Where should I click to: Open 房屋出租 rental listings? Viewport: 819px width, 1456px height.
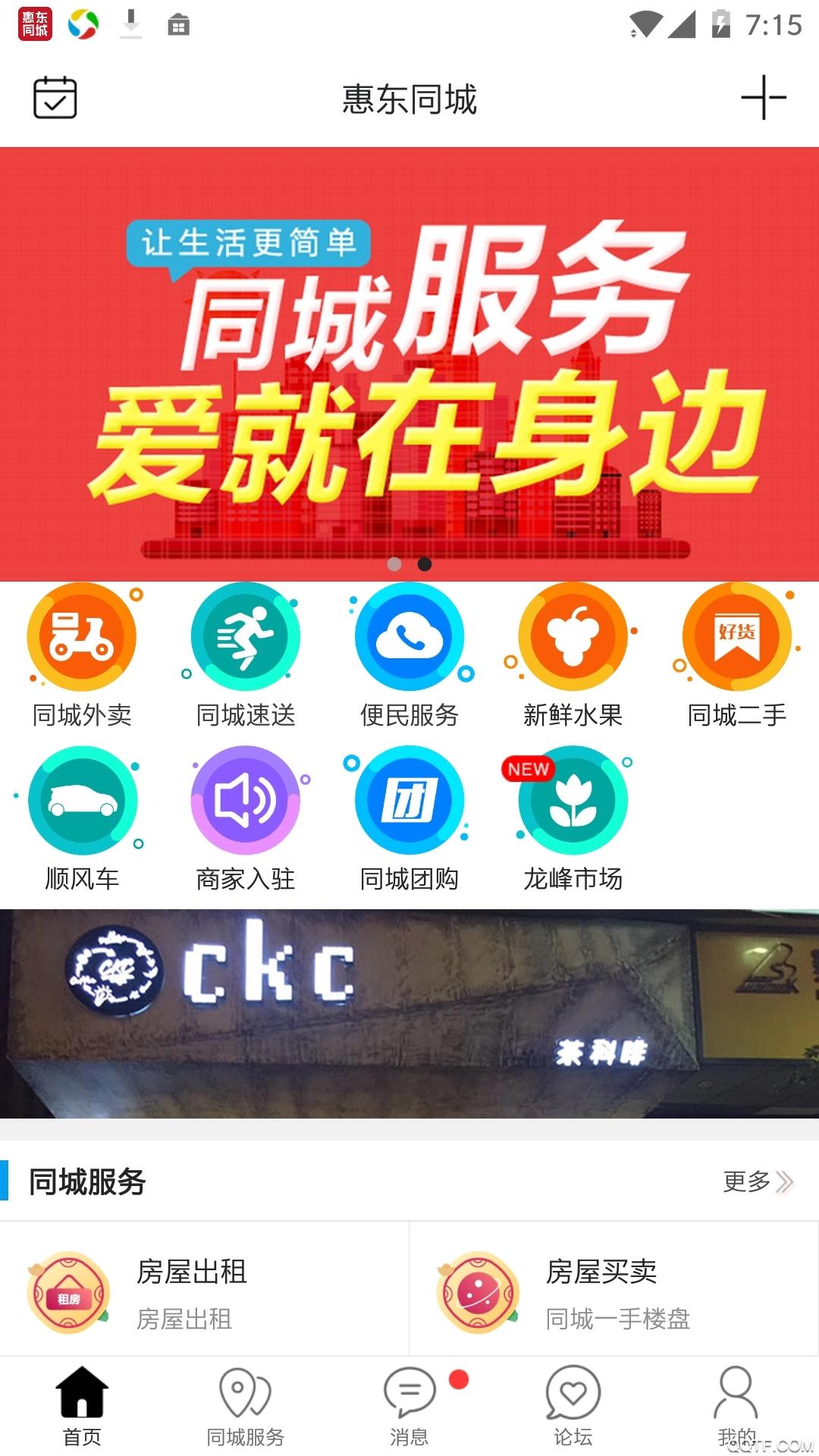tap(205, 1289)
